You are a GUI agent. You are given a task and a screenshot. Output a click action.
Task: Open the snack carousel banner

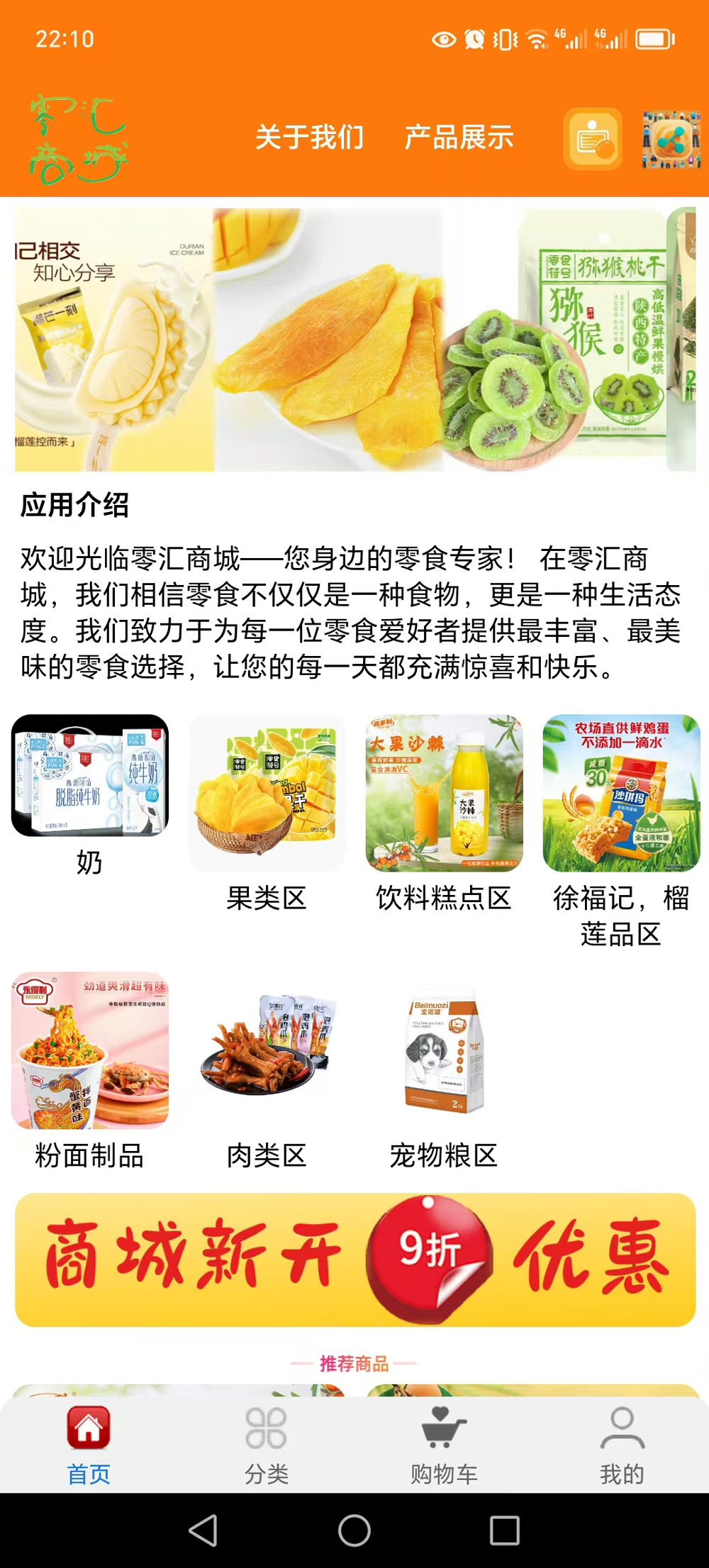[354, 339]
